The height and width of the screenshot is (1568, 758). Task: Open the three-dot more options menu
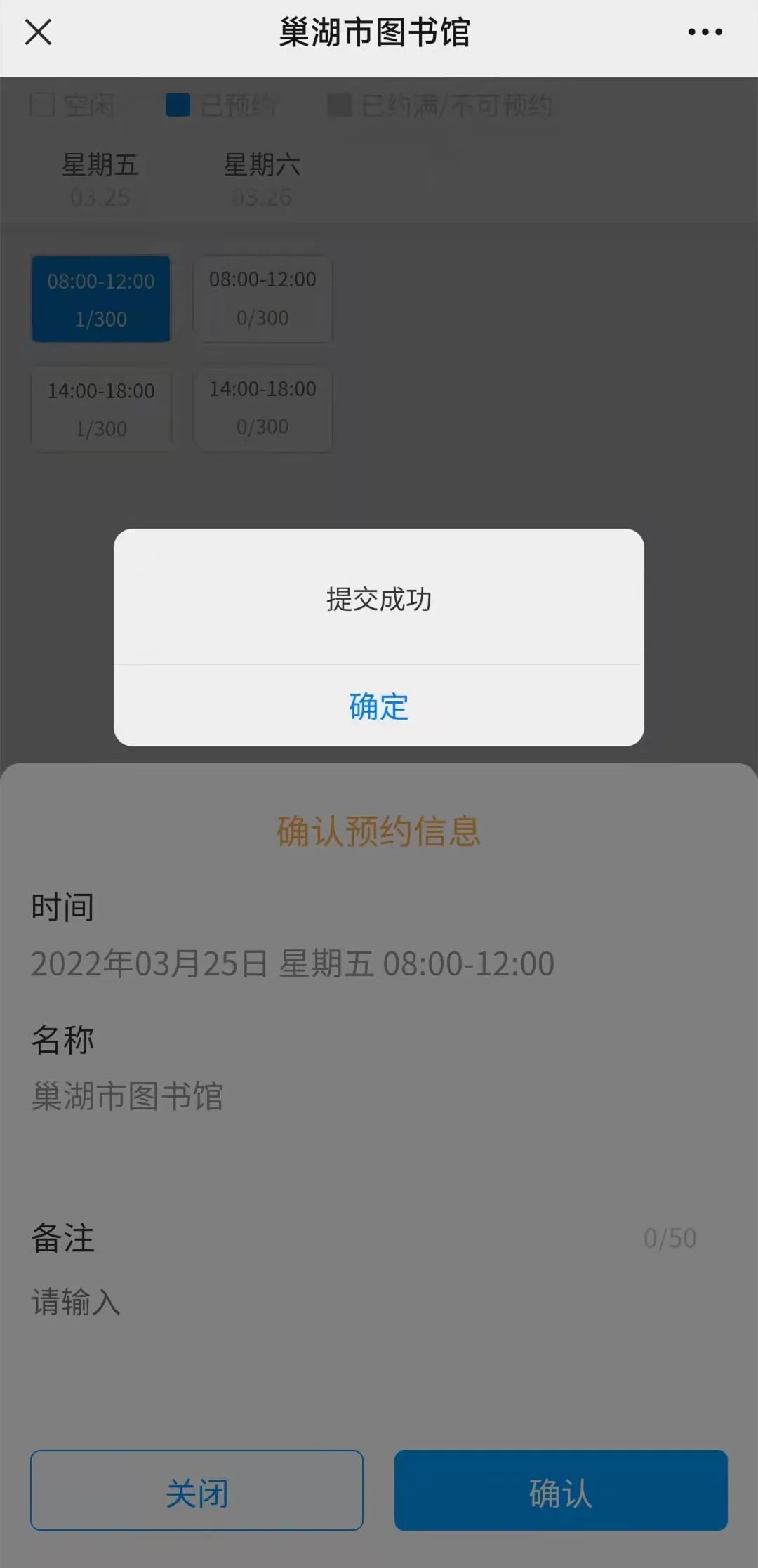tap(705, 32)
